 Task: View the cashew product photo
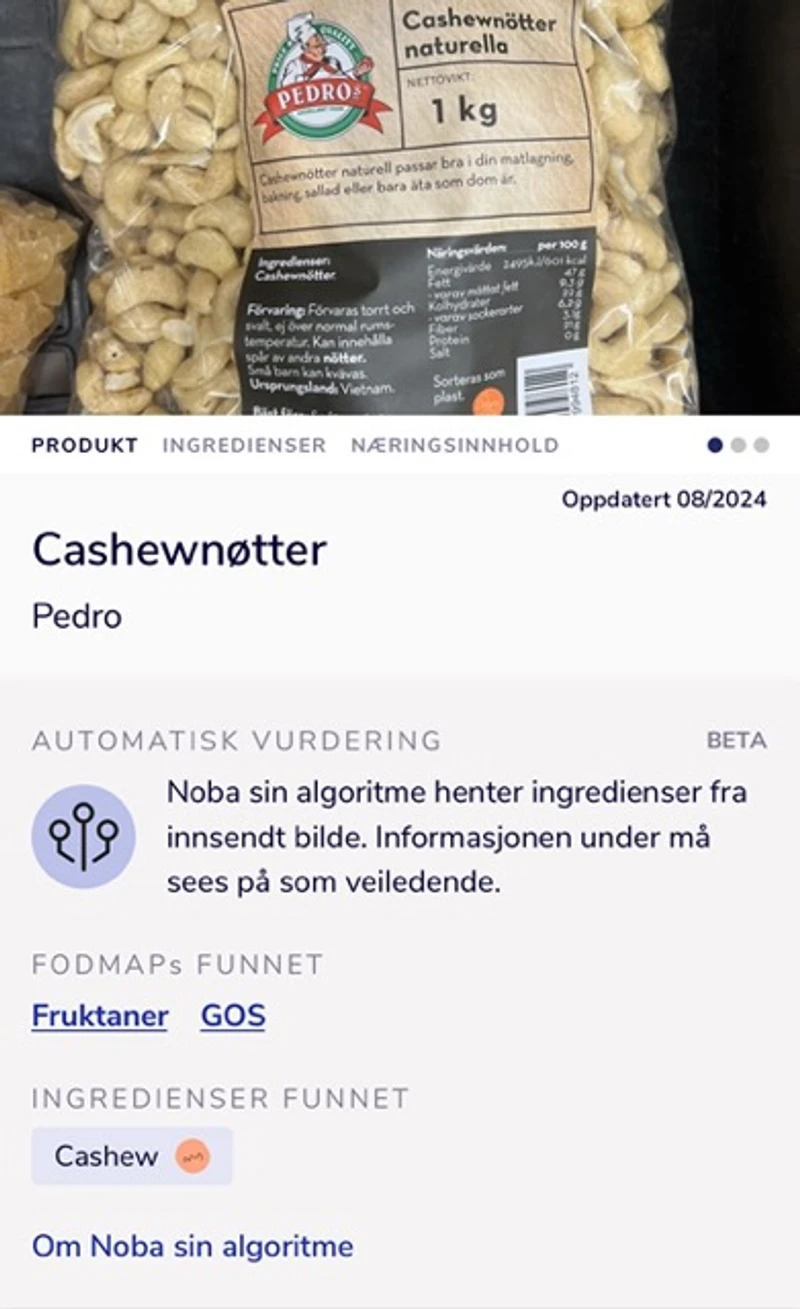point(400,205)
